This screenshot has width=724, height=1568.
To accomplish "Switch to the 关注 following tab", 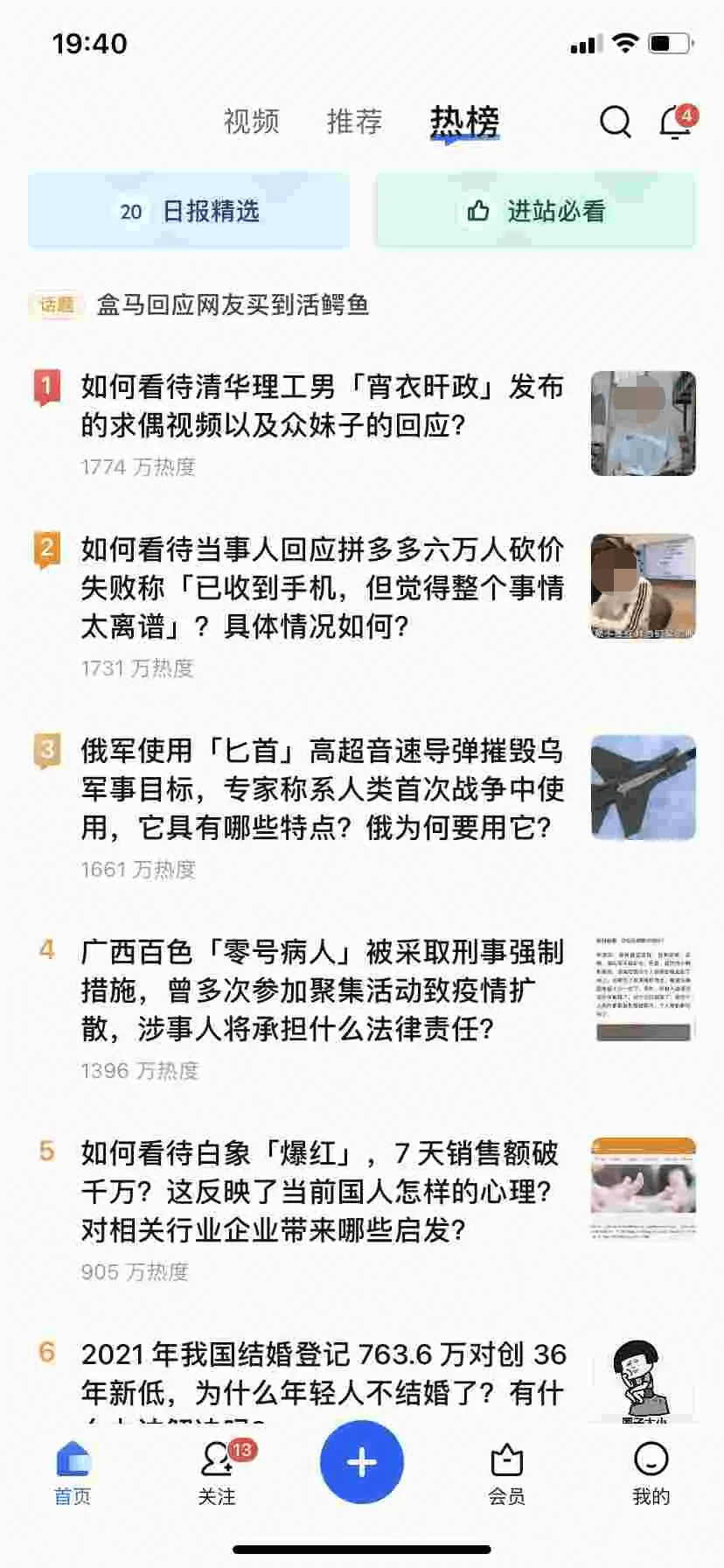I will [x=217, y=1473].
